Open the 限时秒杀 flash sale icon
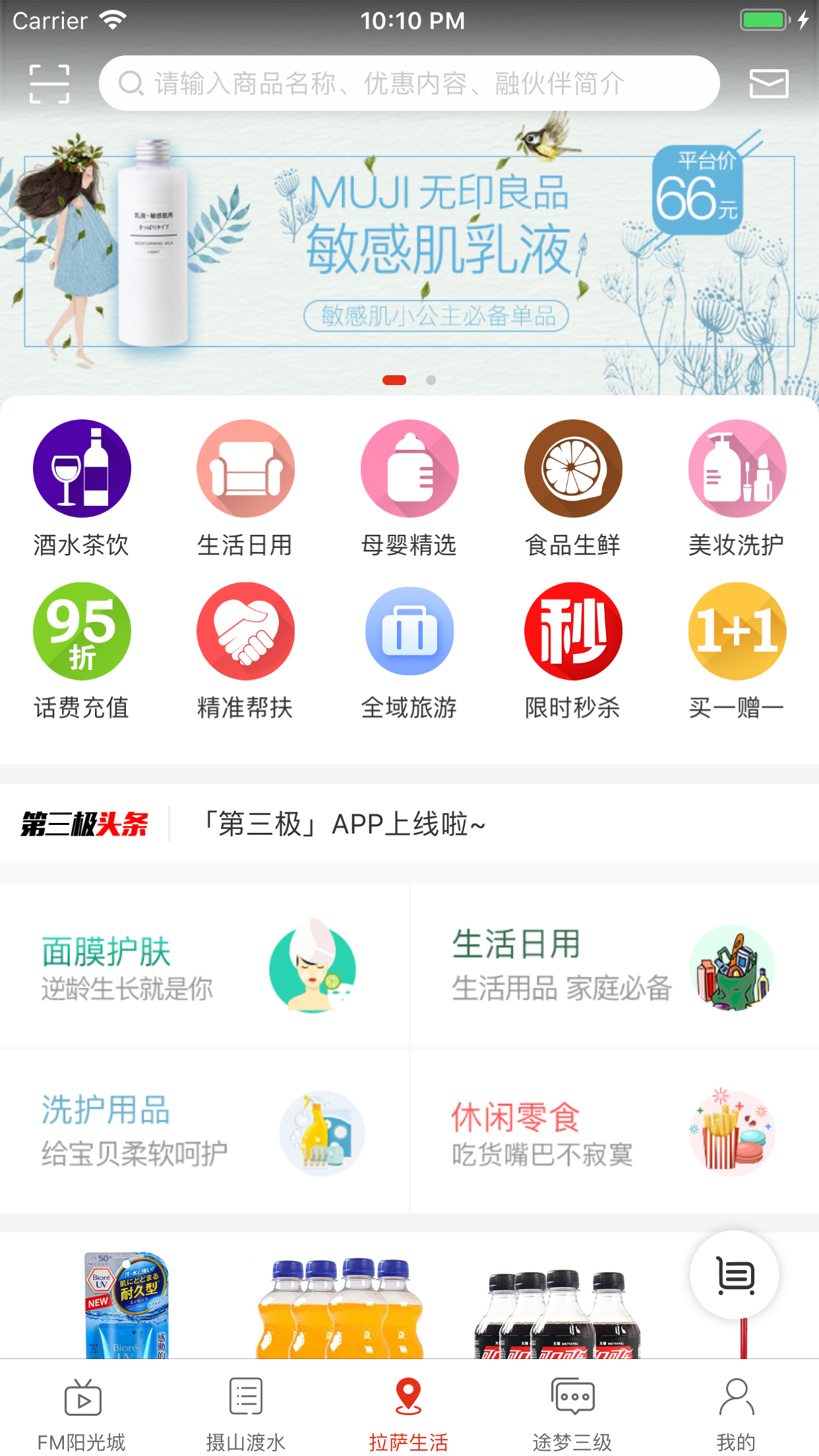This screenshot has height=1456, width=819. 572,631
